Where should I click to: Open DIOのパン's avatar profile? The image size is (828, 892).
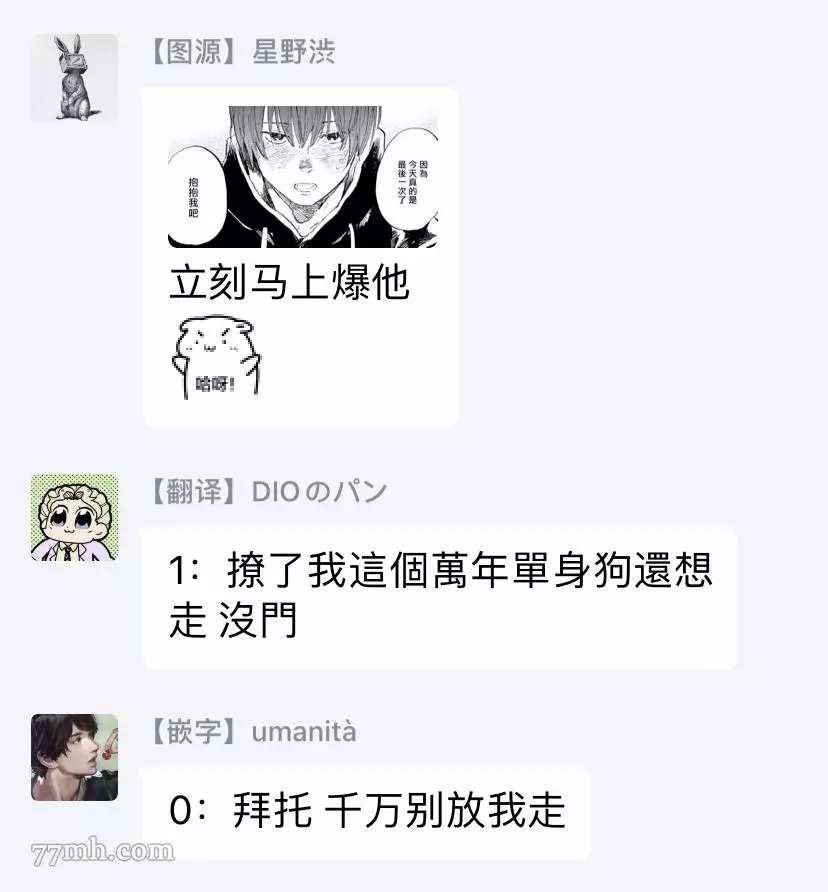point(74,517)
